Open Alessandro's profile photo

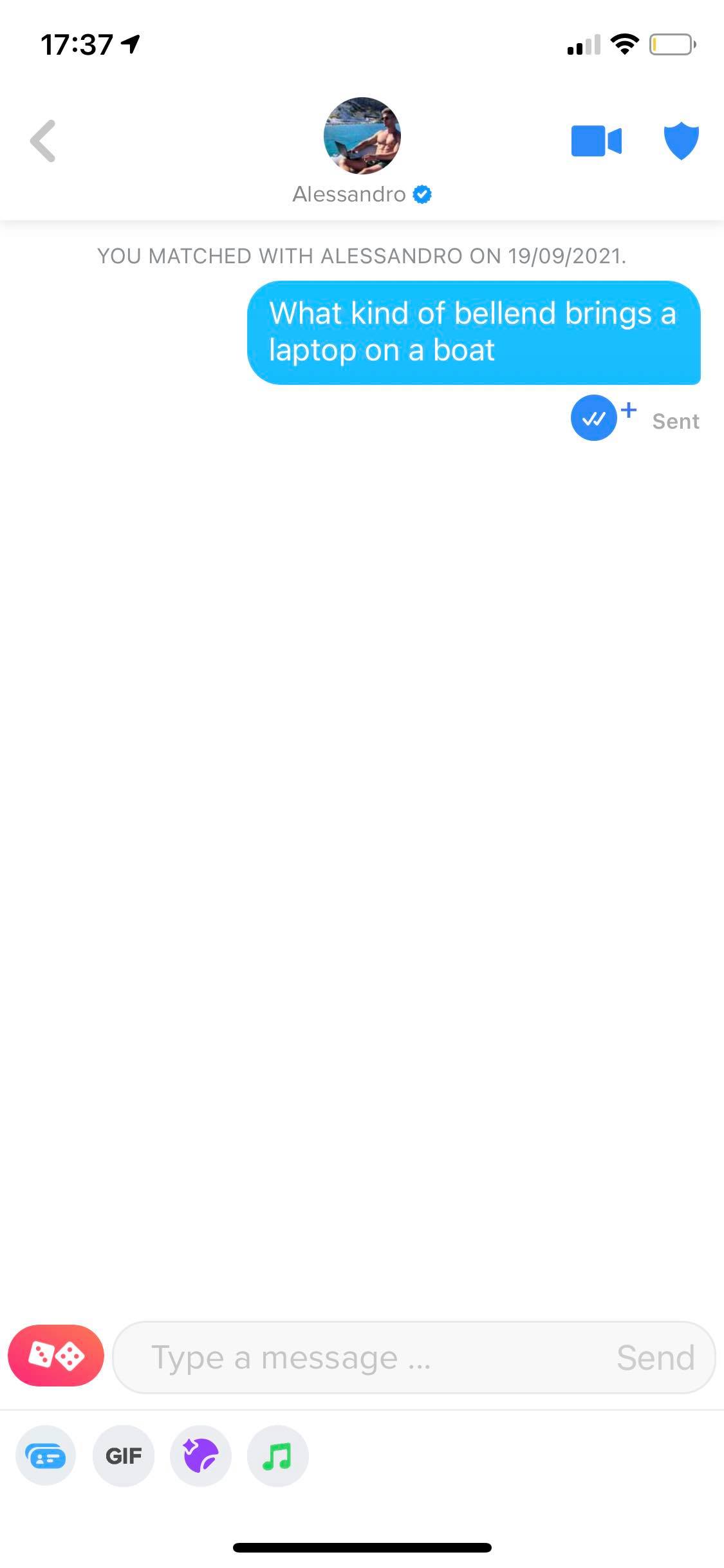[x=362, y=136]
